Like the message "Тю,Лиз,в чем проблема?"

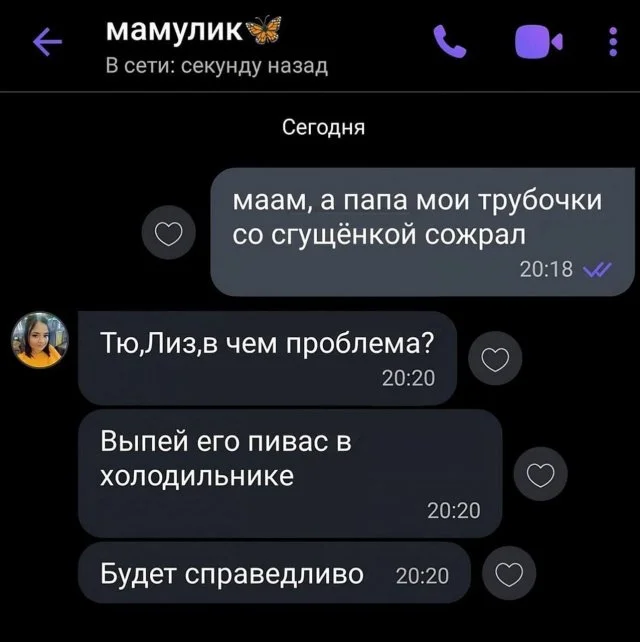pyautogui.click(x=496, y=360)
